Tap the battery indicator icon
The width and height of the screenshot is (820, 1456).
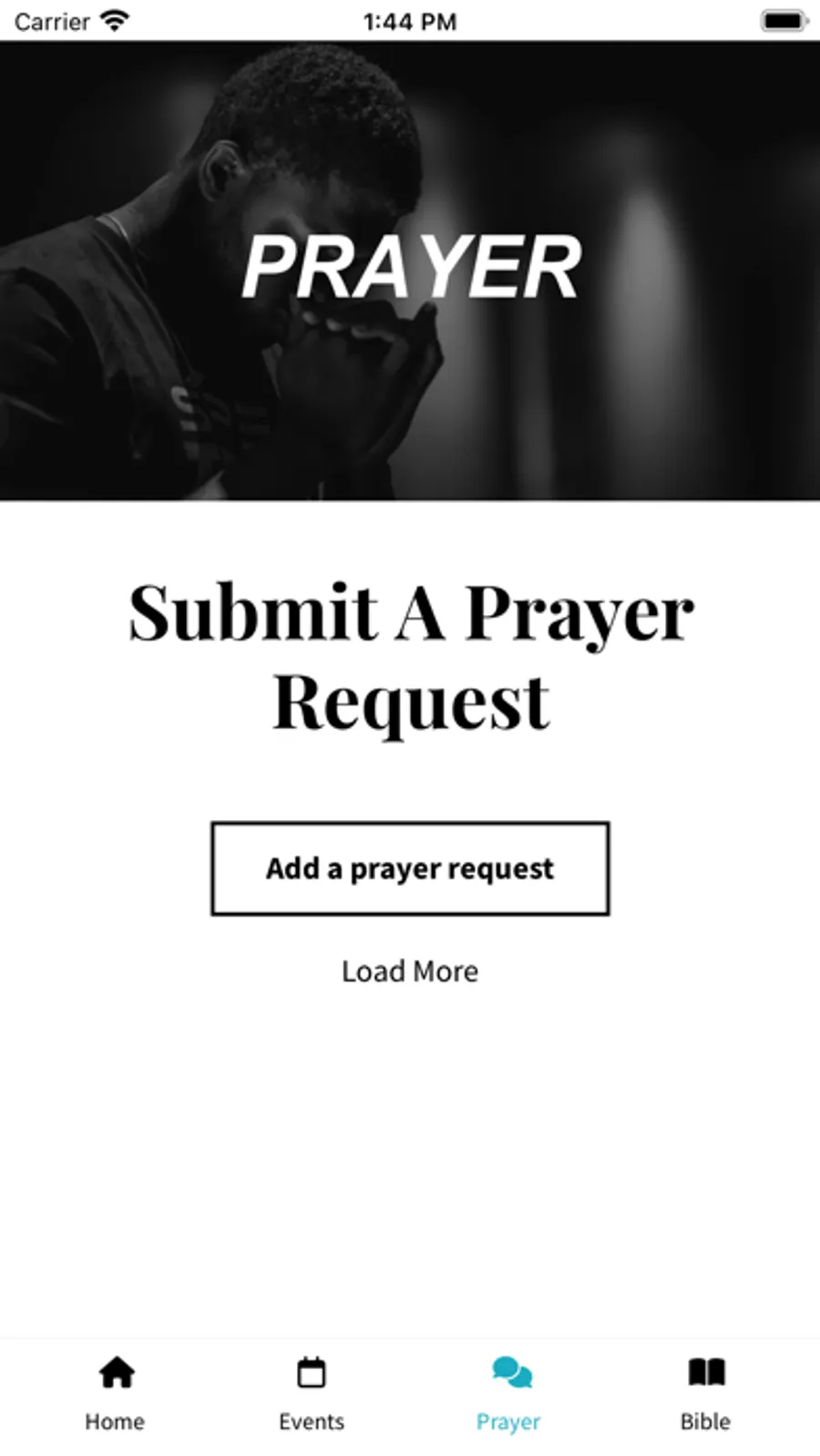(784, 22)
